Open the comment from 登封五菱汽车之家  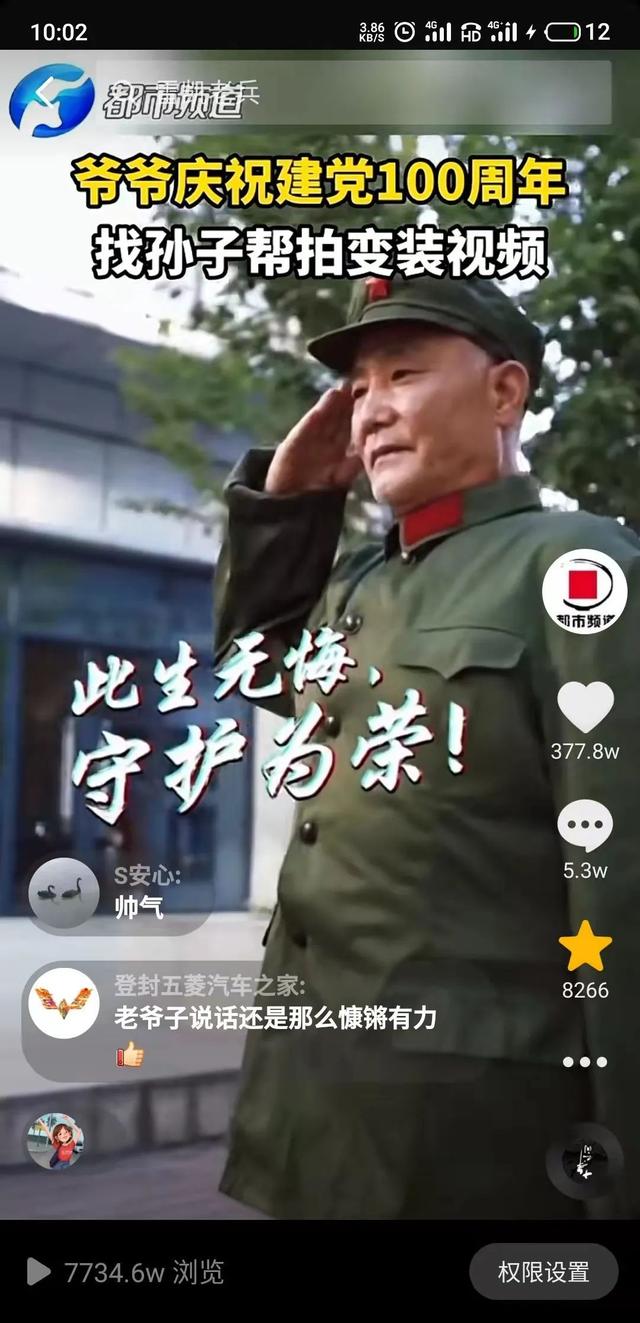230,1019
